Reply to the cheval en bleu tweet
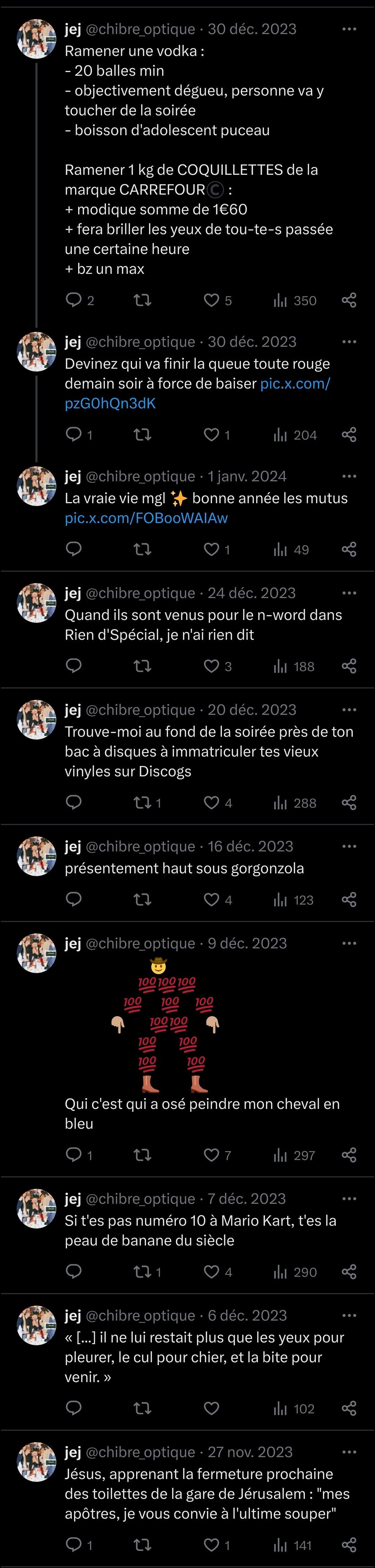375x1568 pixels. tap(74, 1155)
